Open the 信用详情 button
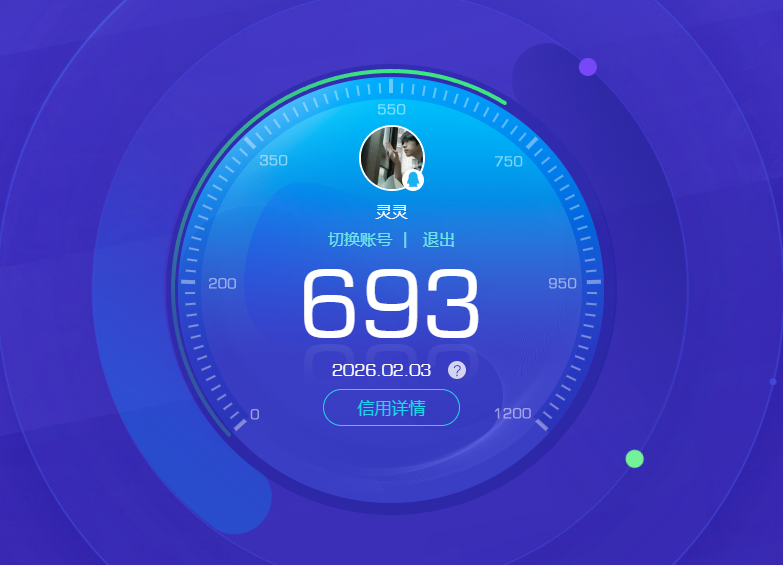783x565 pixels. [391, 408]
